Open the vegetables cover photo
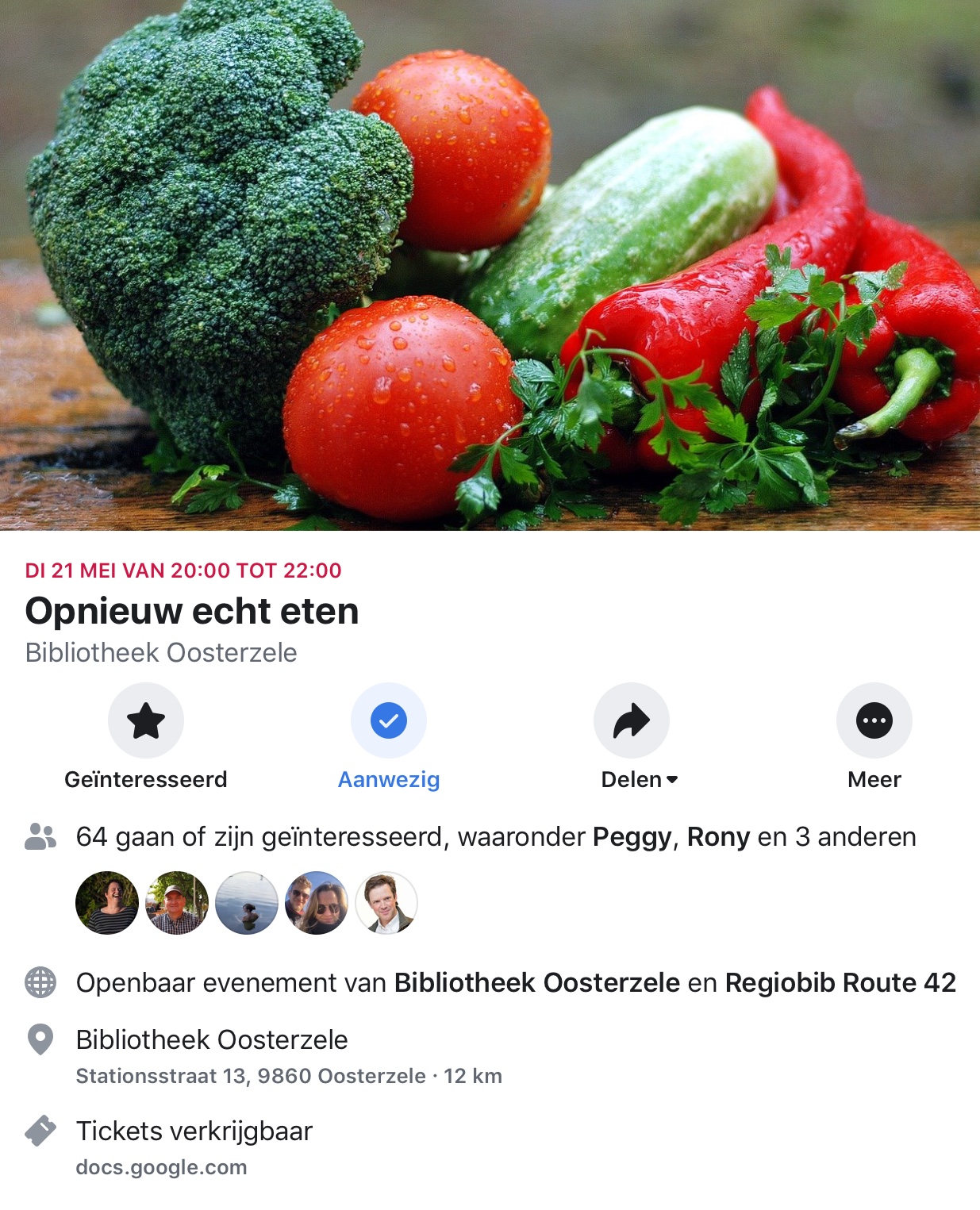Screen dimensions: 980x1210 (x=490, y=264)
